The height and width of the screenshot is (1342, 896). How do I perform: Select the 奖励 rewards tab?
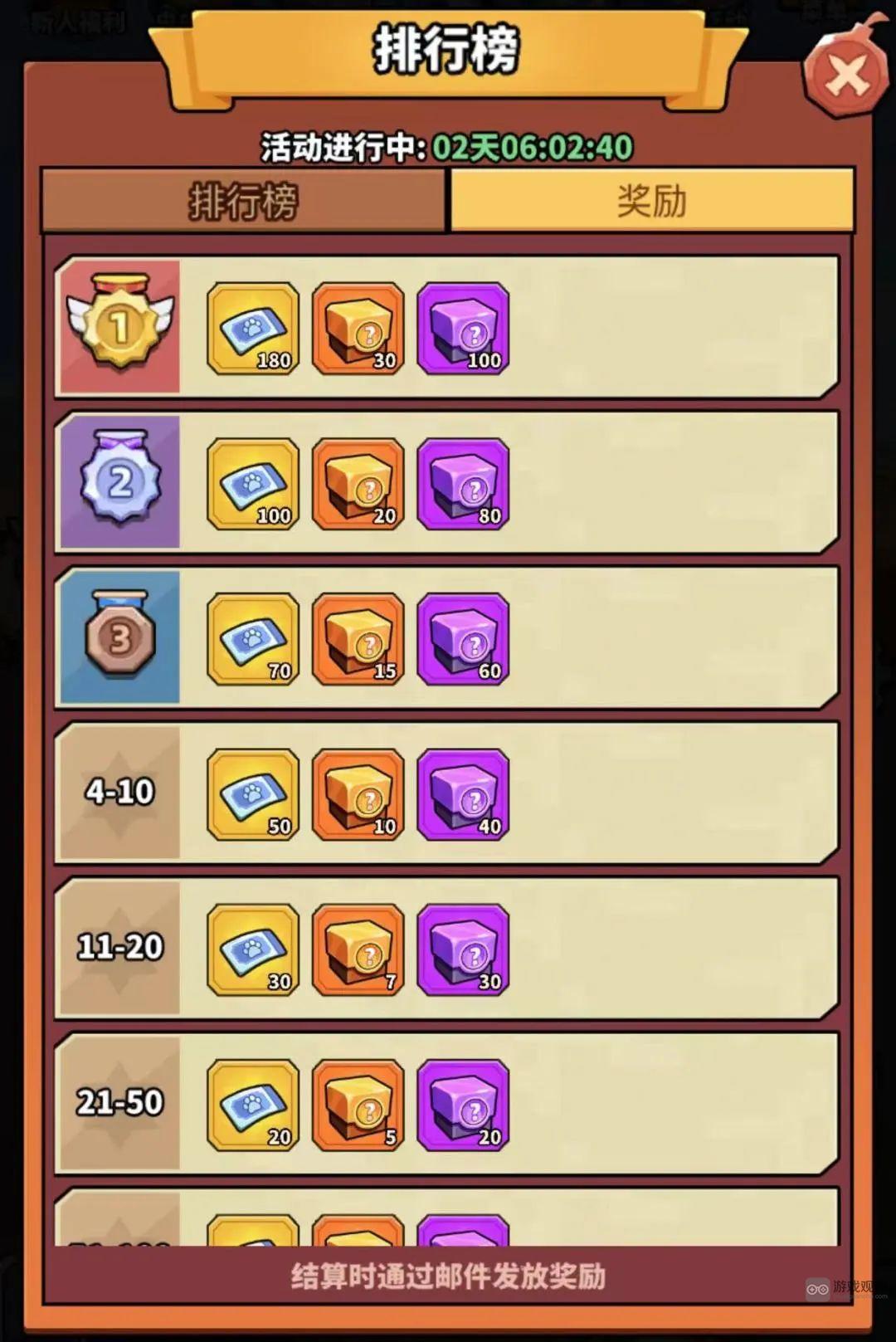(x=651, y=201)
